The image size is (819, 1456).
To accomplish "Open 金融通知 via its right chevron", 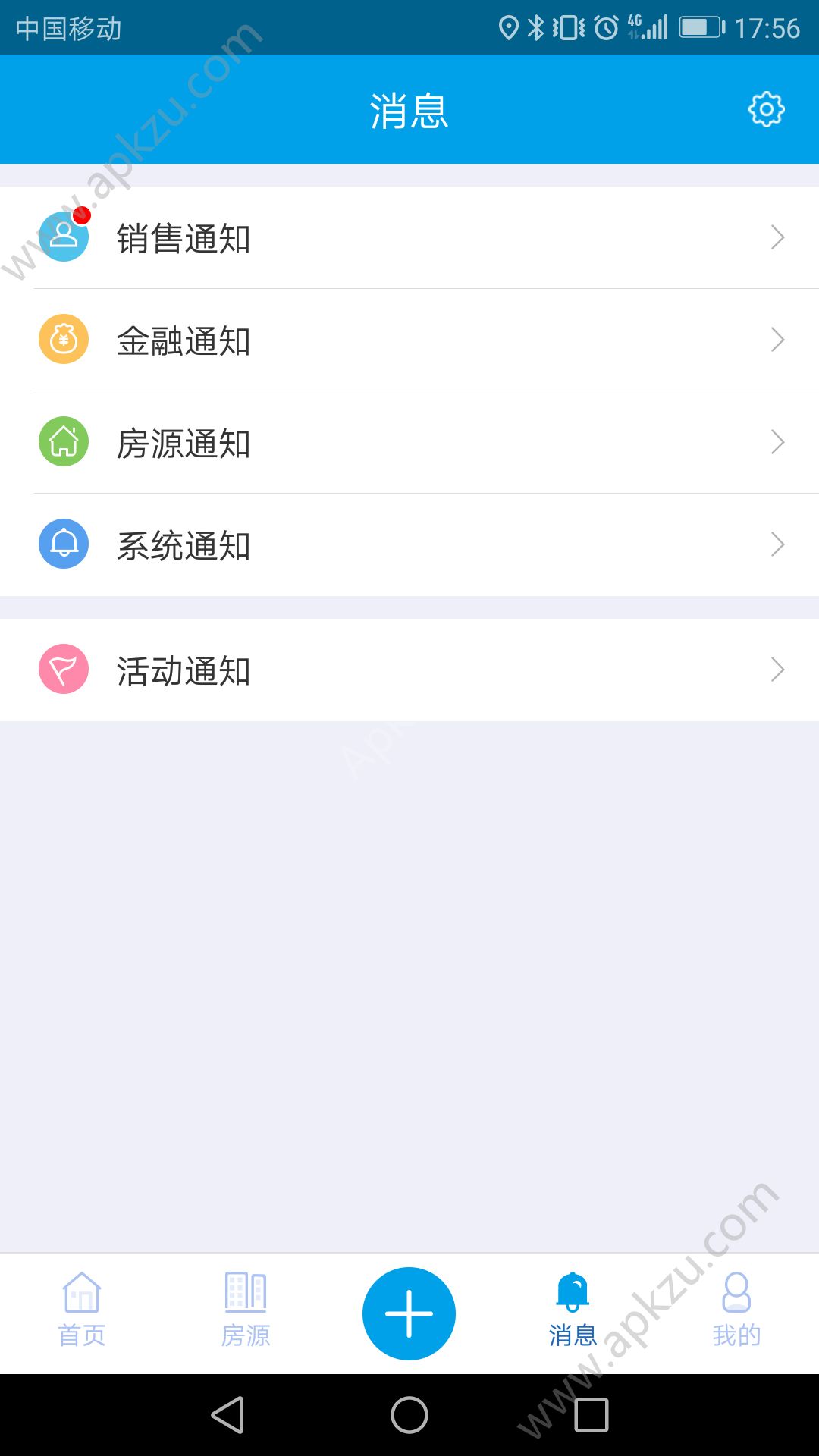I will pos(779,339).
